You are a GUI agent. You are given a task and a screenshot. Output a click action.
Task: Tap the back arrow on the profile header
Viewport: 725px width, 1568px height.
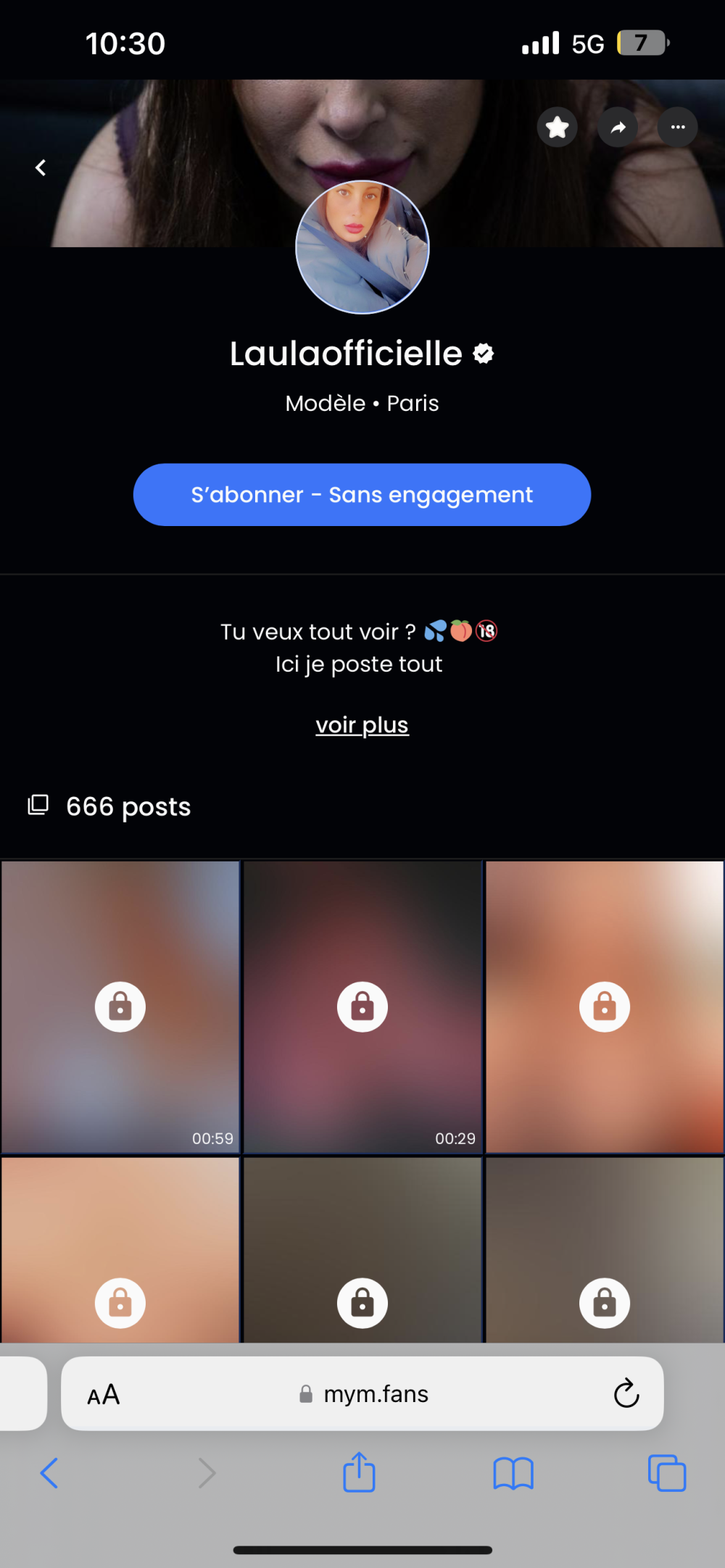41,168
